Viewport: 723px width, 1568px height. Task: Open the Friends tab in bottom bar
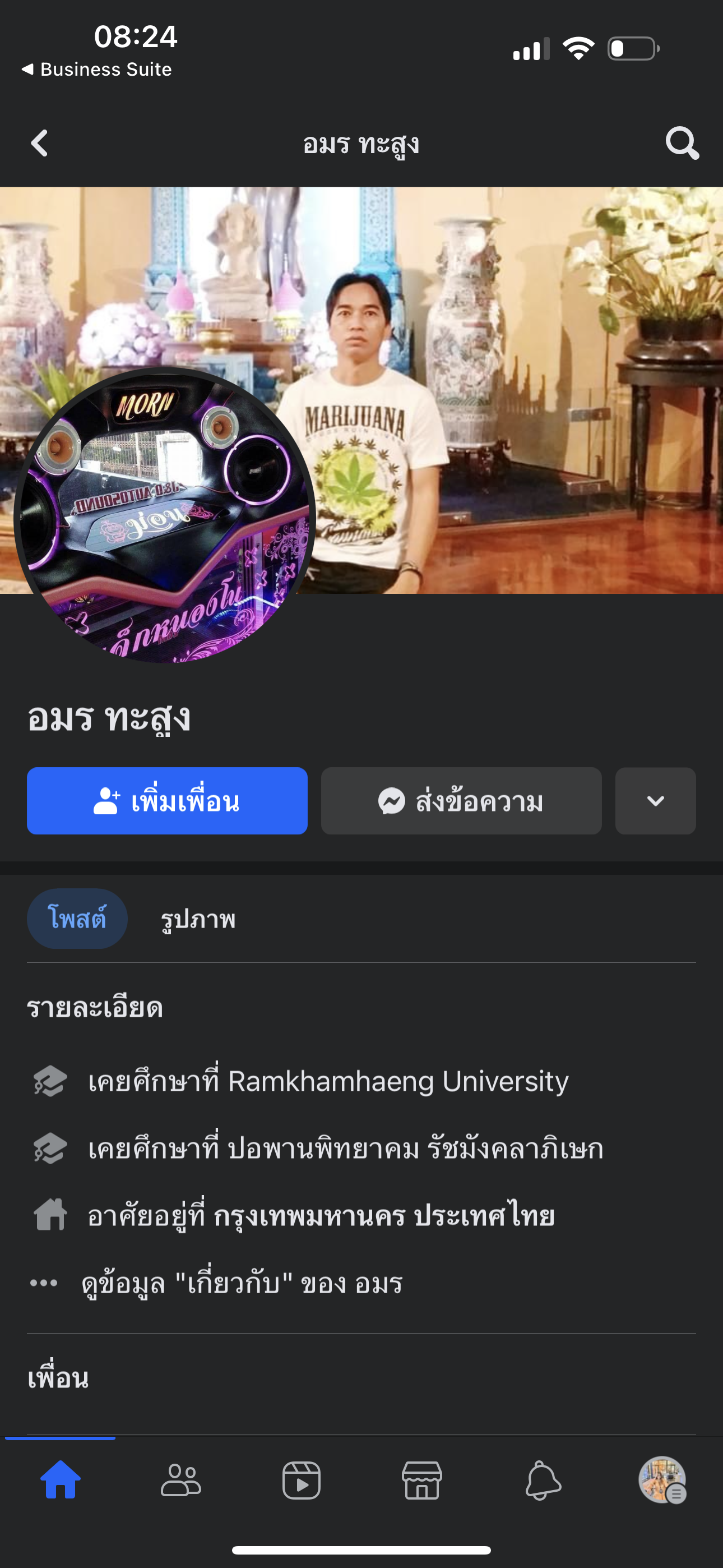180,1481
